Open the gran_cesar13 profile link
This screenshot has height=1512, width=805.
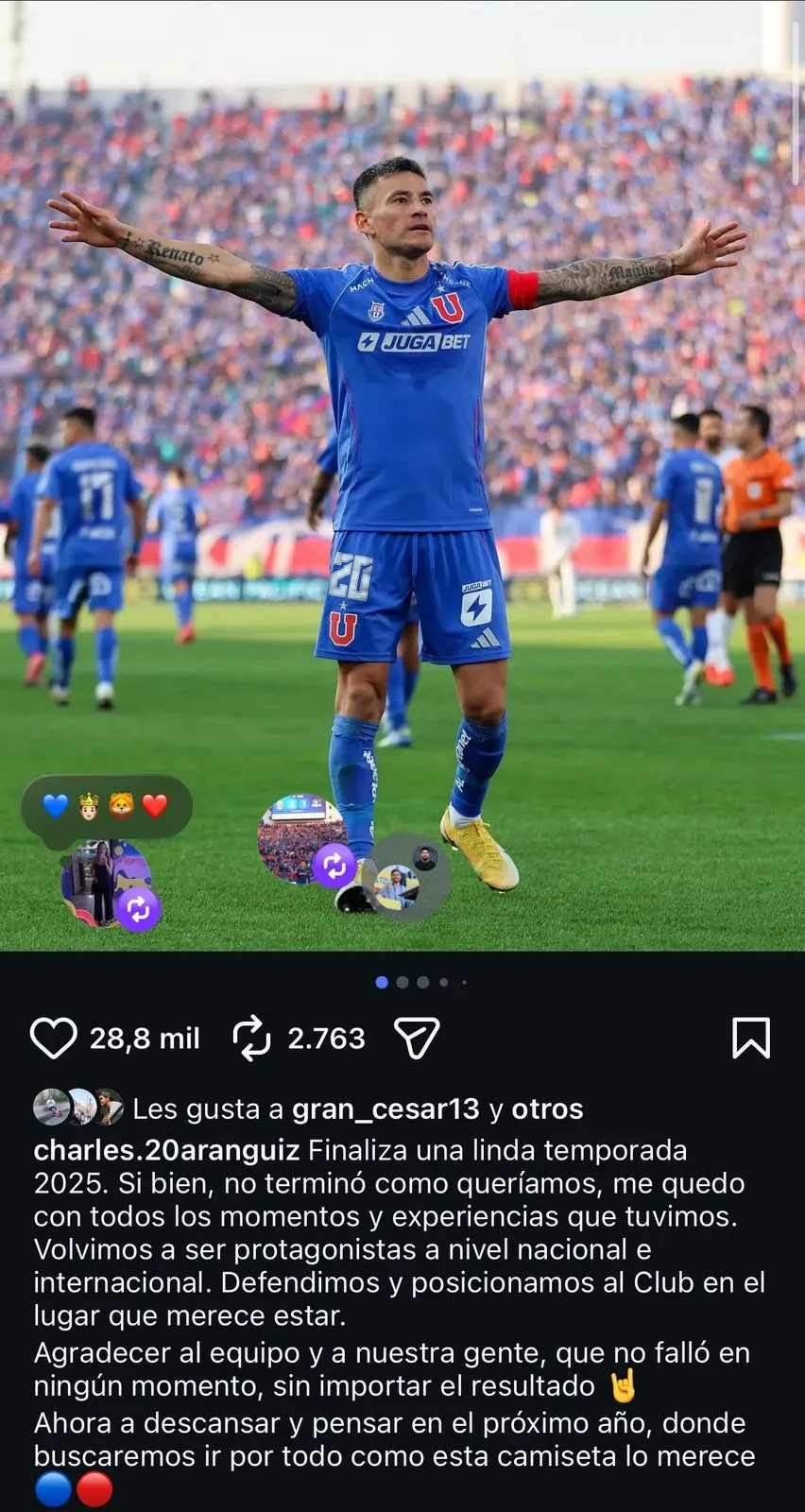click(x=385, y=1108)
